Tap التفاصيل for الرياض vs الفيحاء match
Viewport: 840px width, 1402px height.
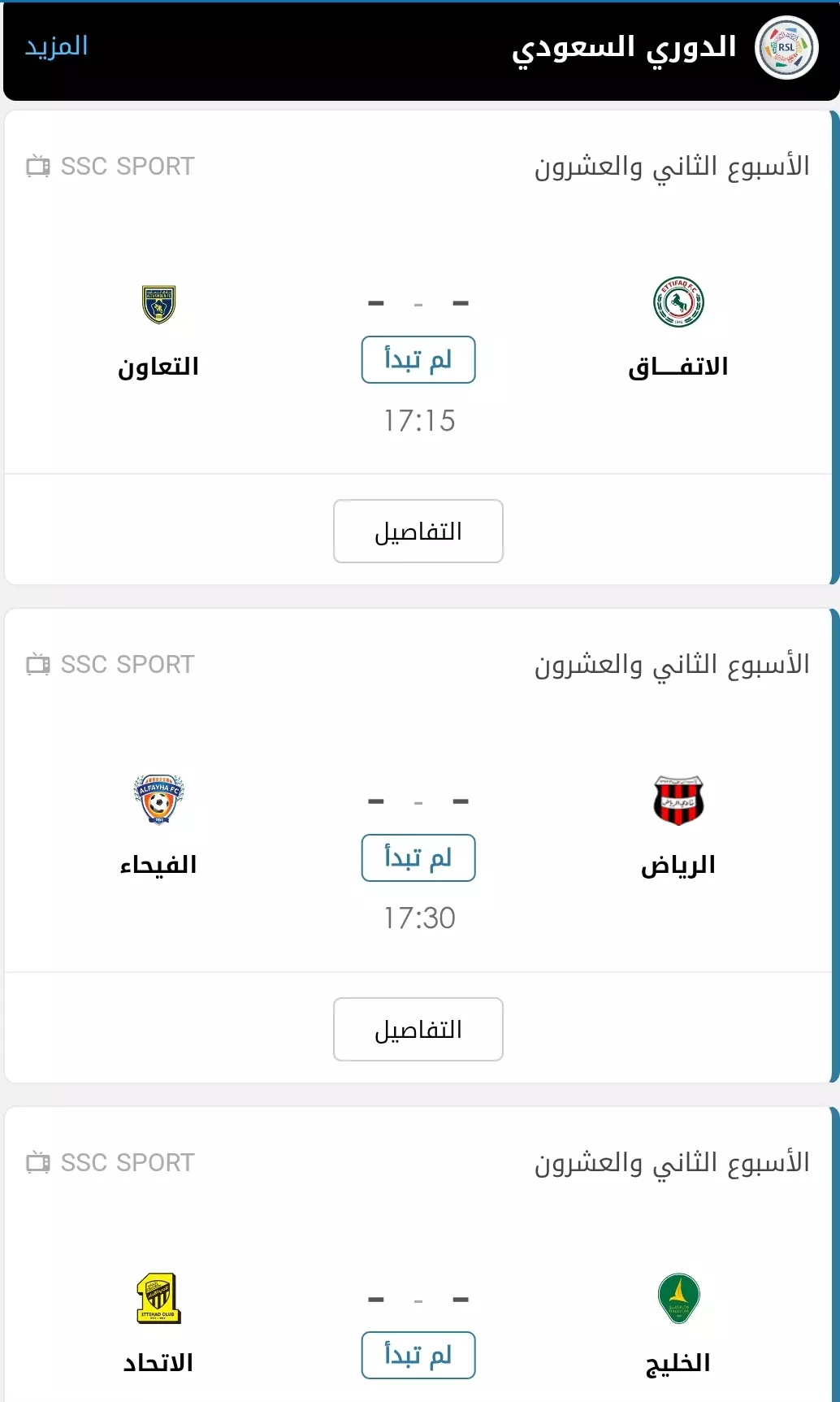(418, 1030)
